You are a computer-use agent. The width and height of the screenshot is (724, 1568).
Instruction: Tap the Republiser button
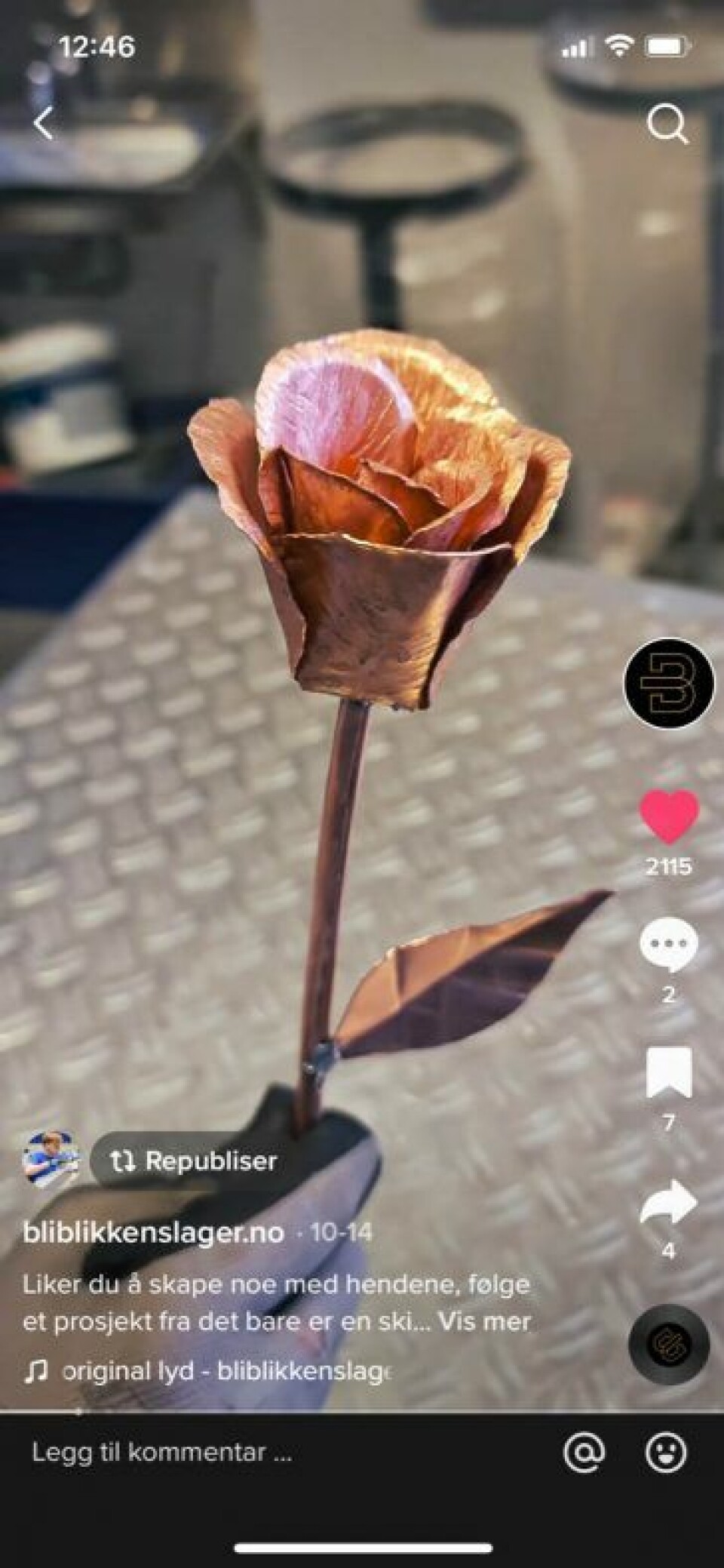pos(194,1161)
